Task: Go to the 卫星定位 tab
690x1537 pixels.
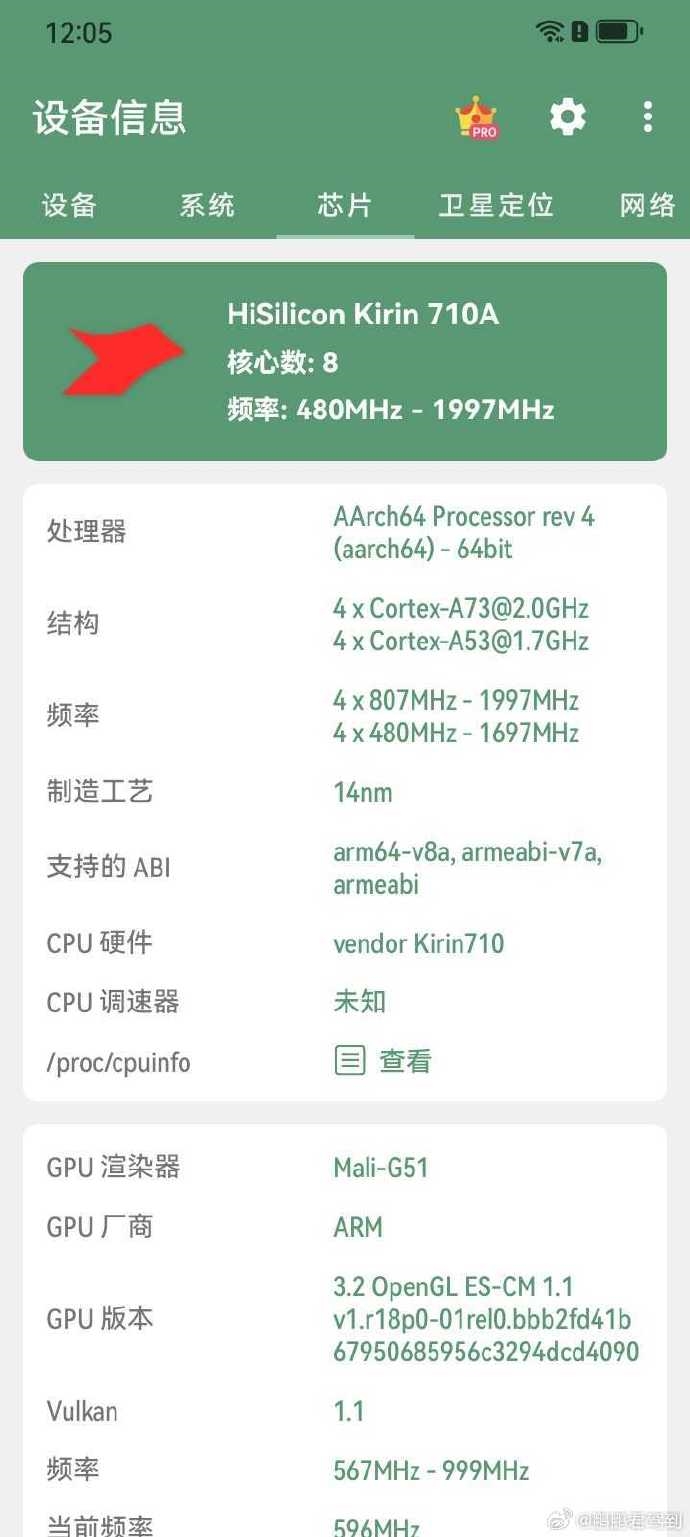Action: (496, 205)
